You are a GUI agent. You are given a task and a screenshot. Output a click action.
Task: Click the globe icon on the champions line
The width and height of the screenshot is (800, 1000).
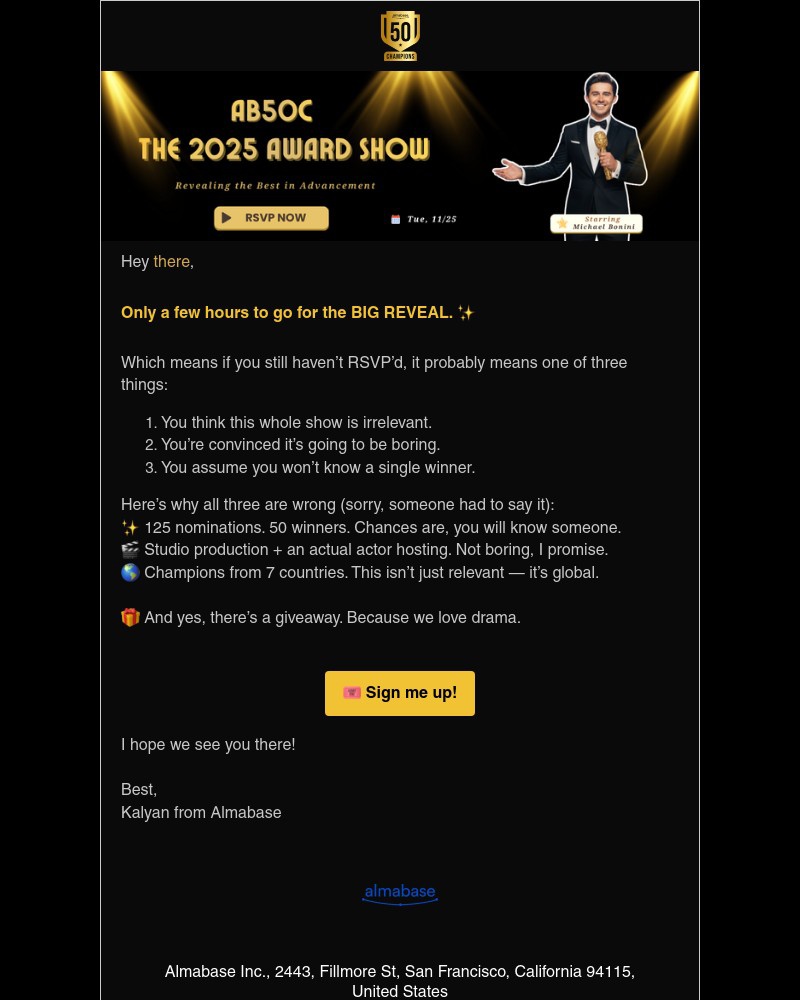click(131, 573)
